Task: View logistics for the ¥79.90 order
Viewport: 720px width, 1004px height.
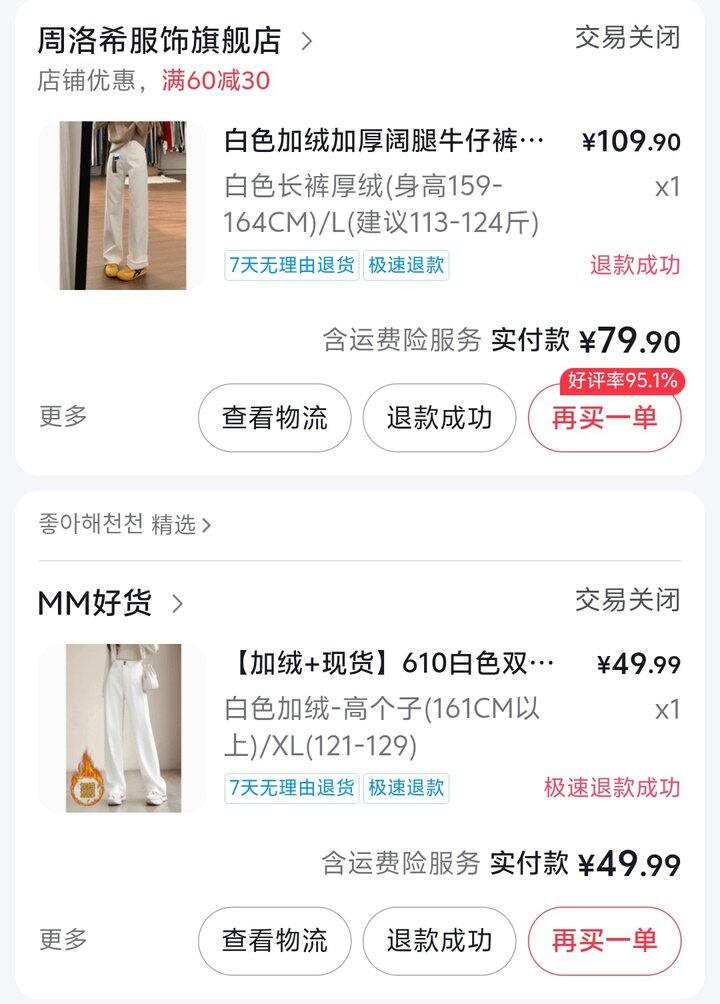Action: [x=274, y=418]
